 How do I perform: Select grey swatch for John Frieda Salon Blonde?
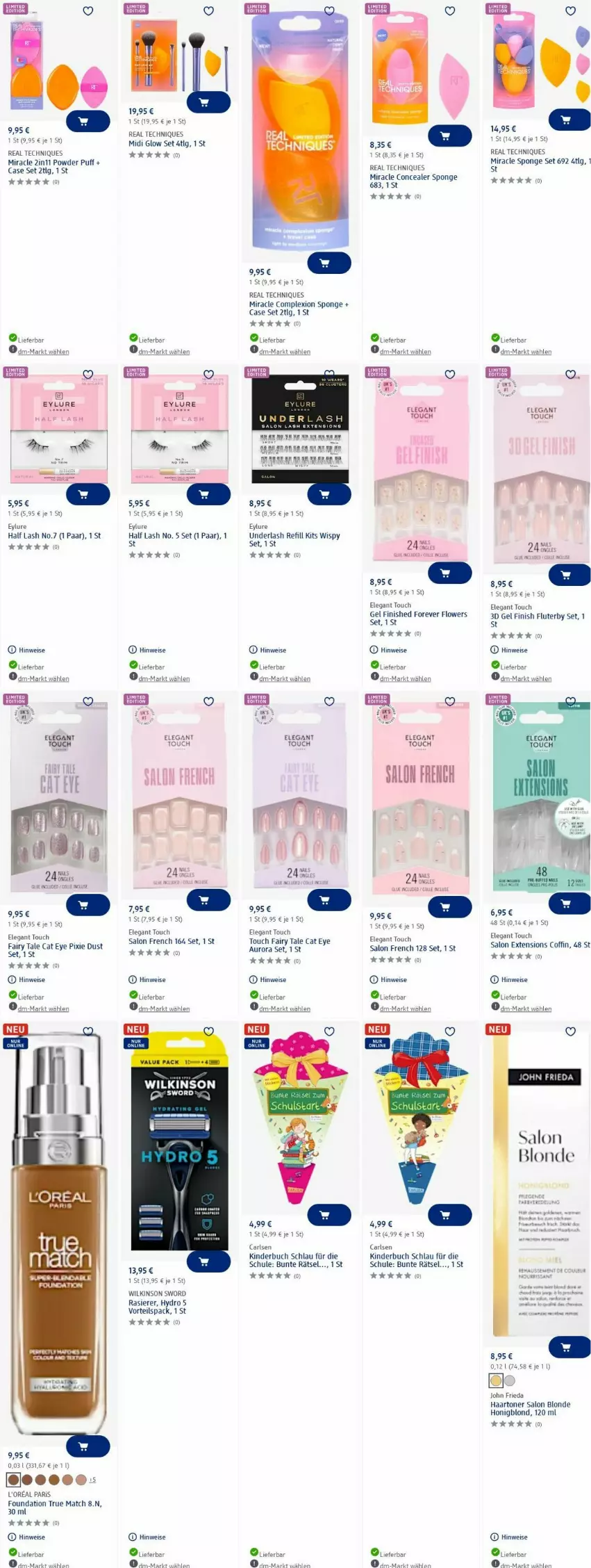tap(510, 1381)
